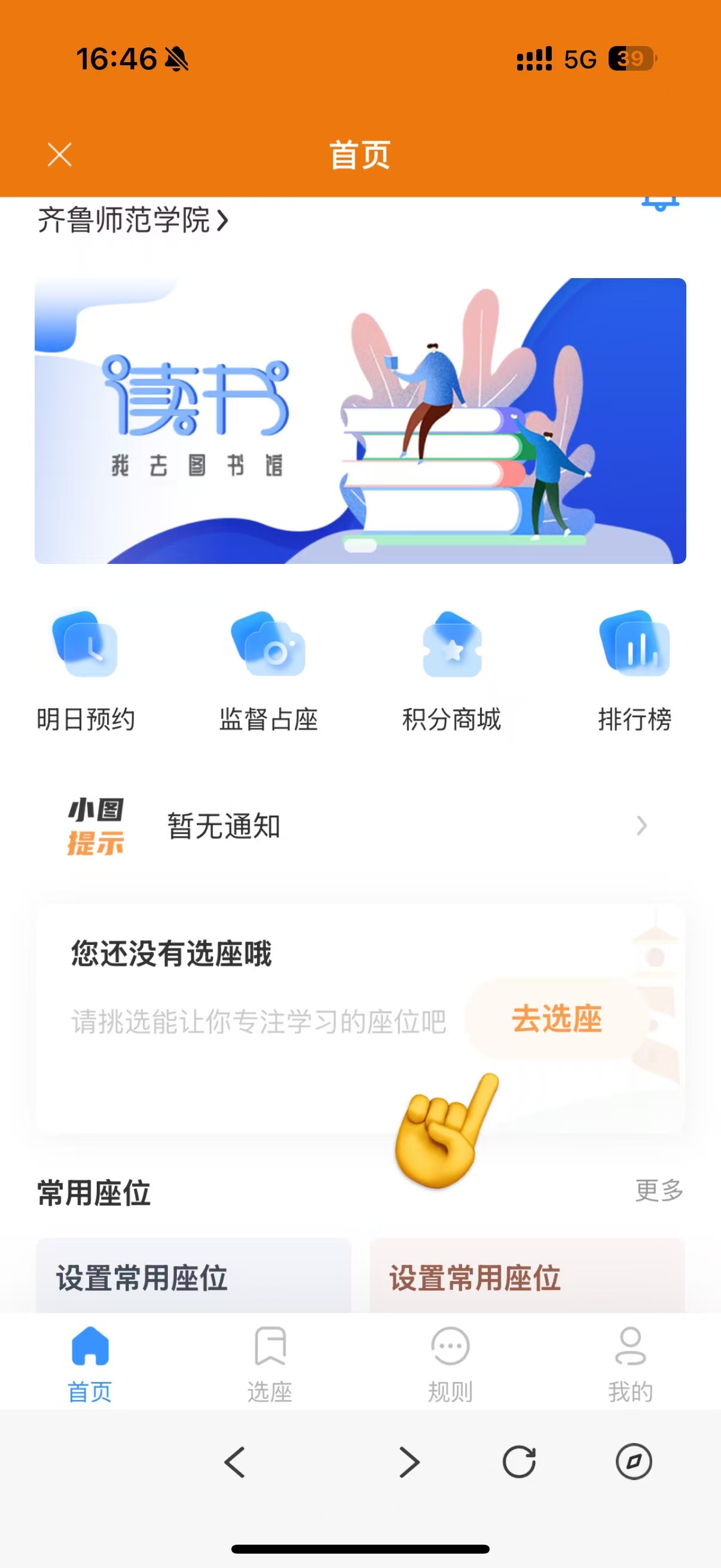The image size is (721, 1568).
Task: Switch to the 首页 tab
Action: point(90,1363)
